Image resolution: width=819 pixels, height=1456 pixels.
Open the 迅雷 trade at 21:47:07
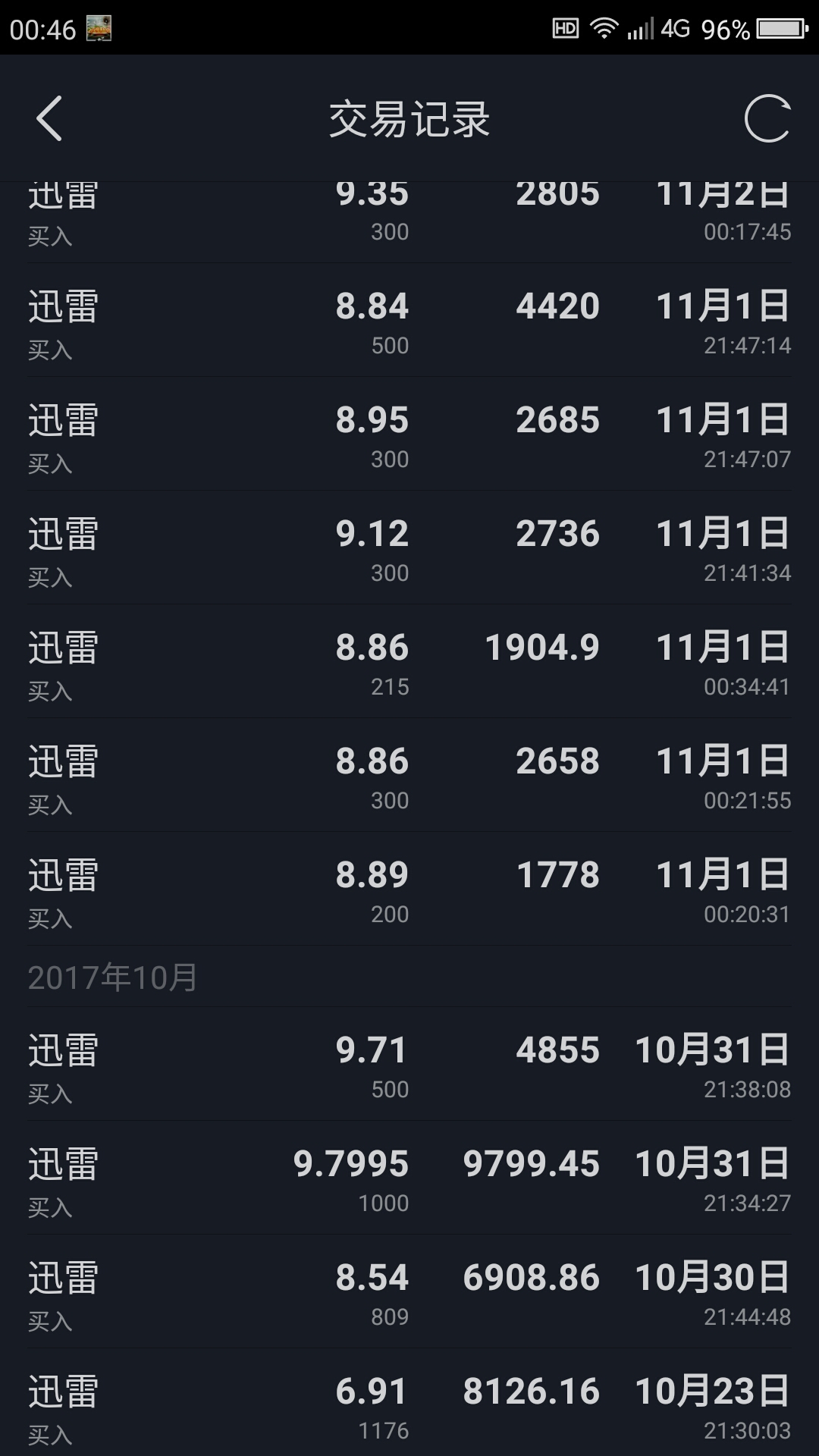tap(409, 435)
